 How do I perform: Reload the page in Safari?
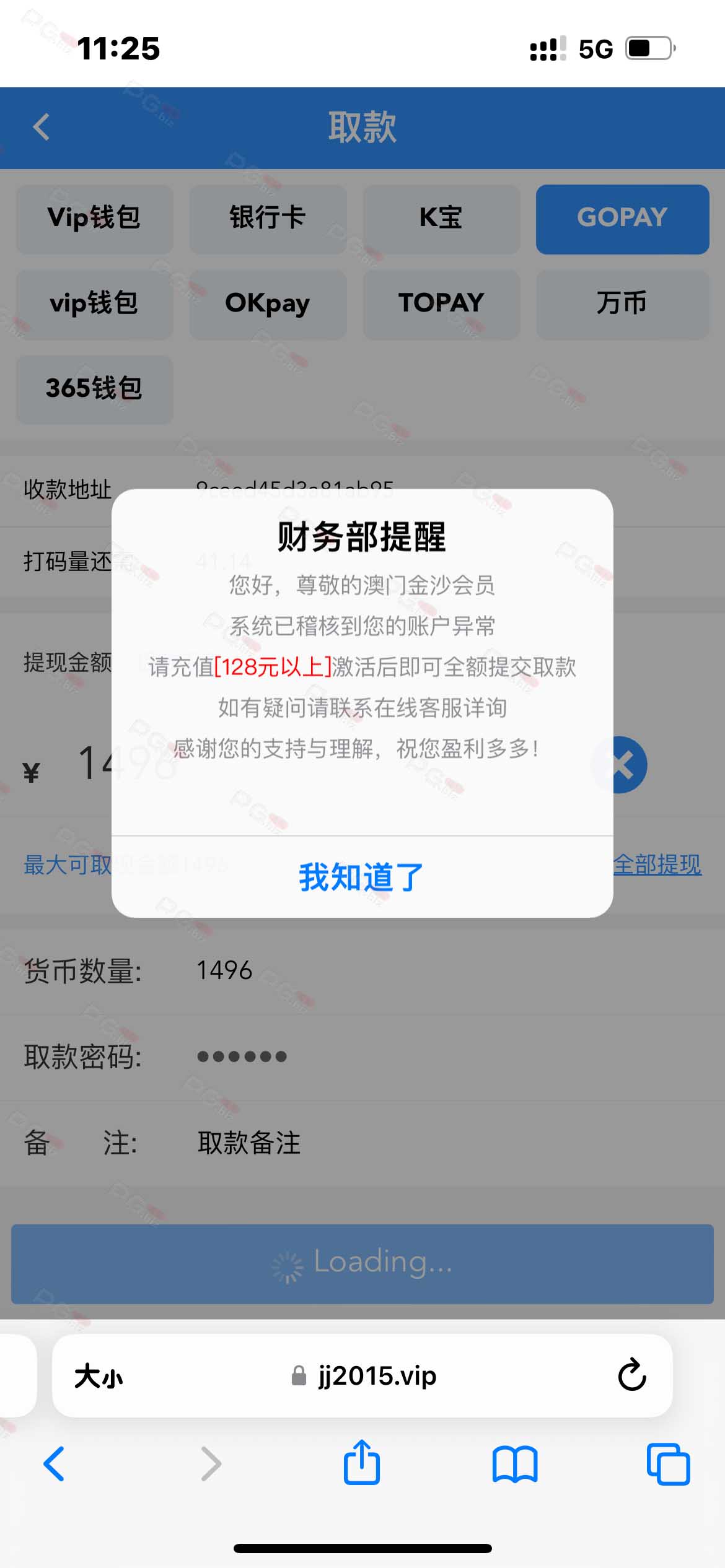coord(632,1376)
